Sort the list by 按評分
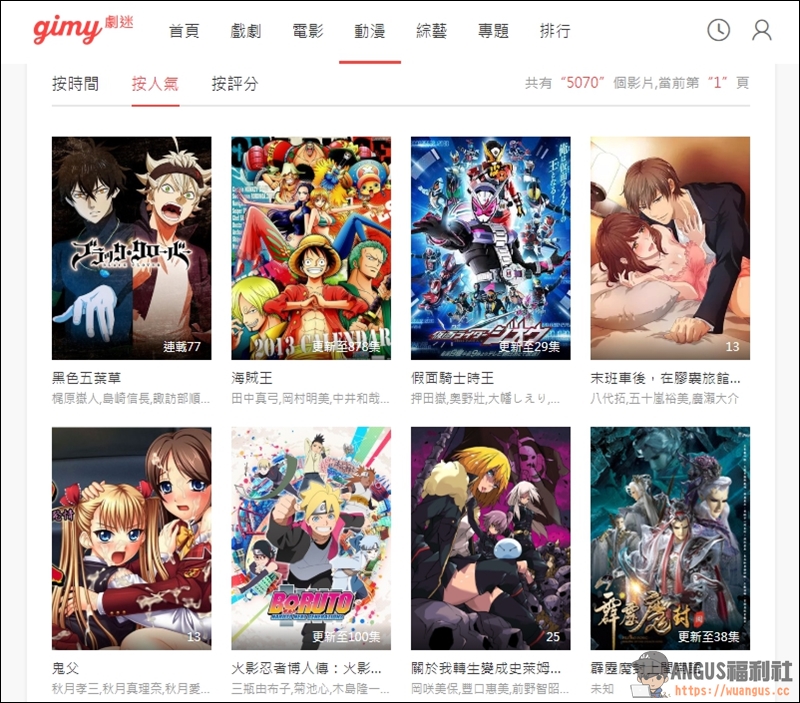This screenshot has height=703, width=800. [x=235, y=84]
